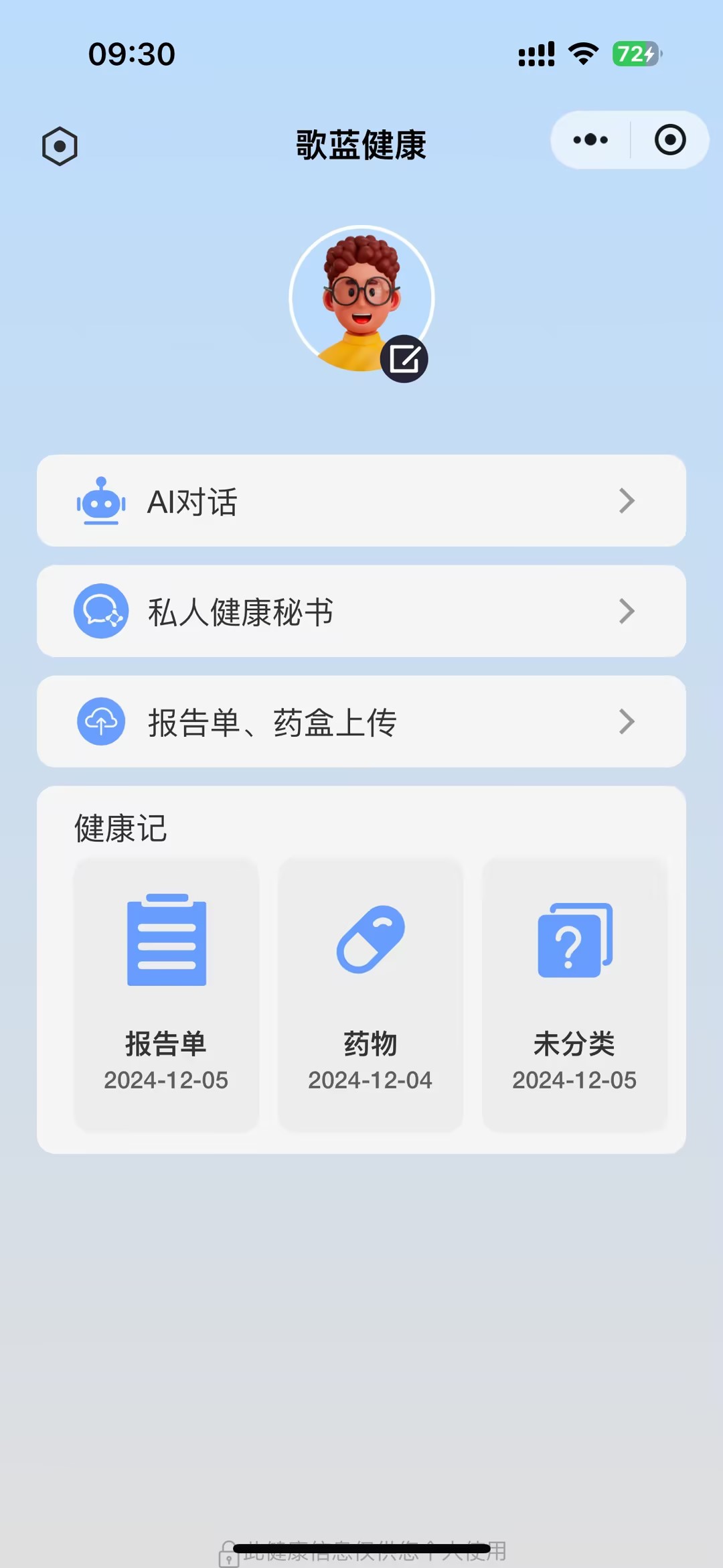Viewport: 723px width, 1568px height.
Task: View the 报告单 health records card
Action: click(167, 995)
